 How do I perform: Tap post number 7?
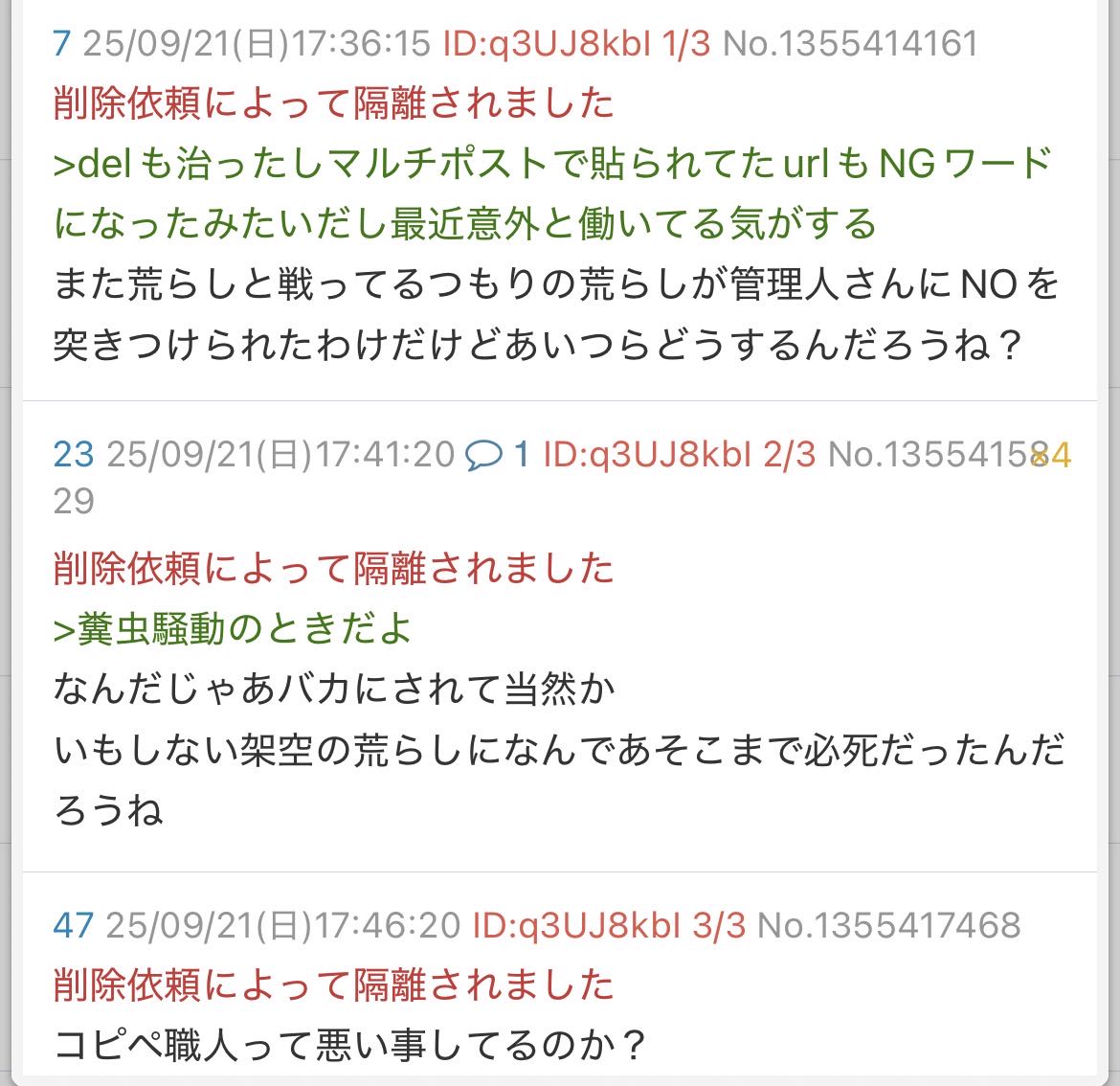pyautogui.click(x=61, y=43)
